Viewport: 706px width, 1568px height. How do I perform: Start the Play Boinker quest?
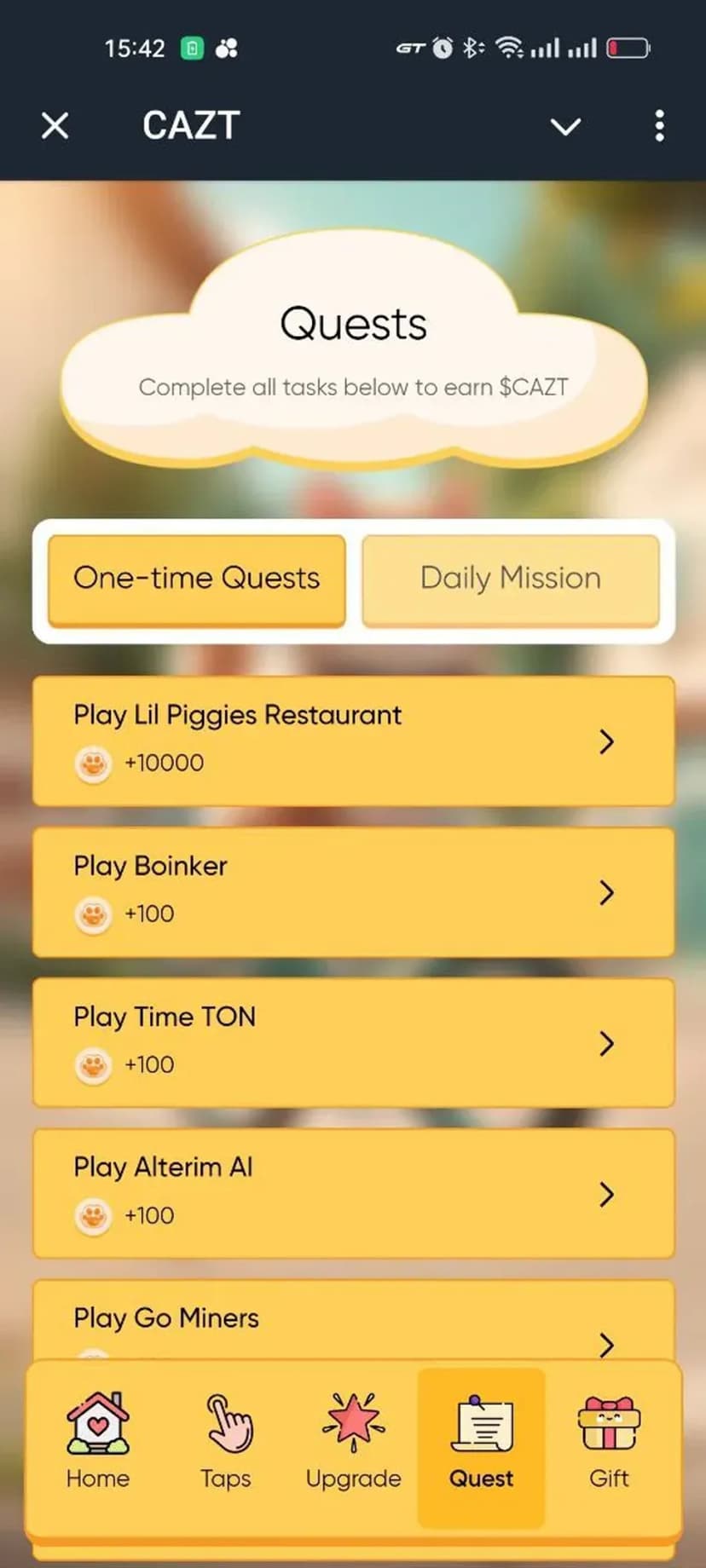click(x=353, y=891)
